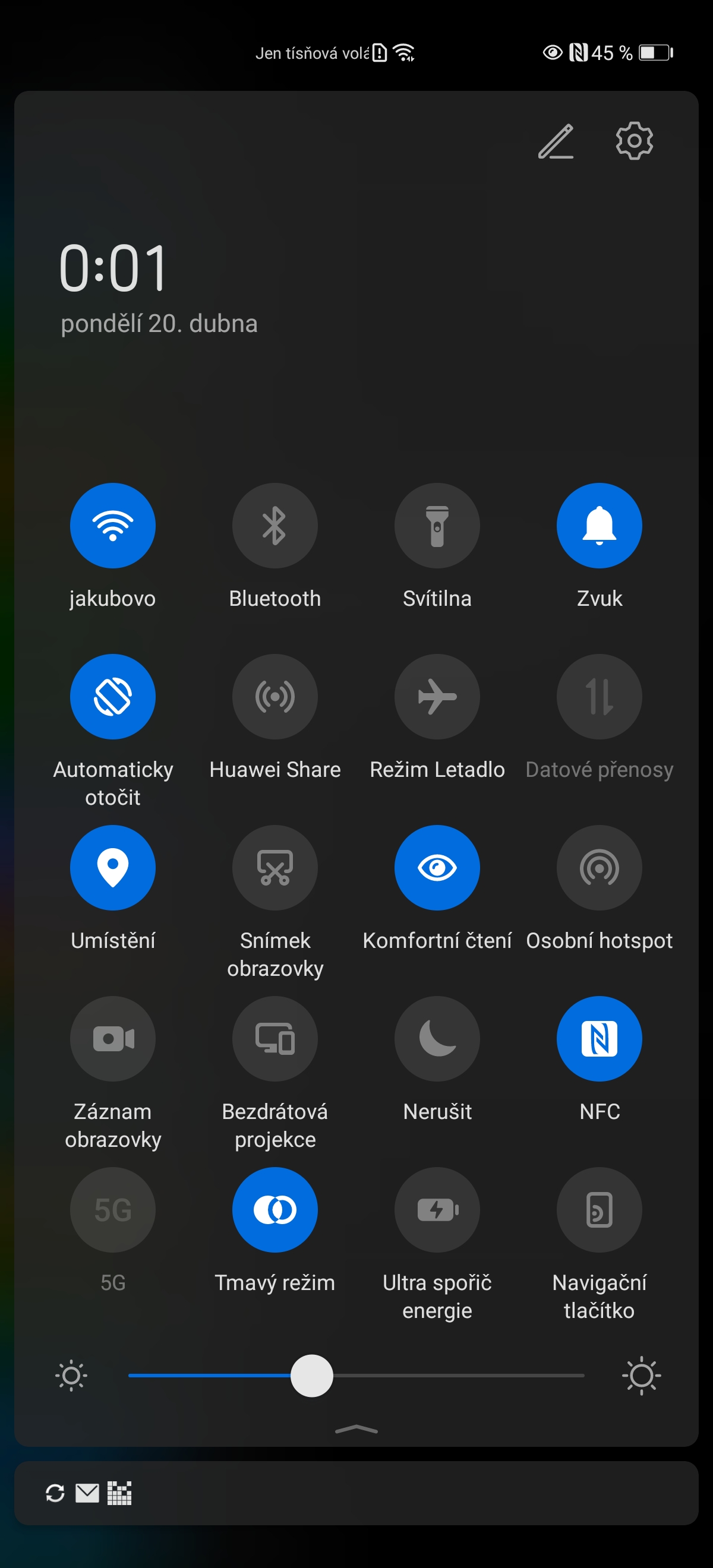This screenshot has height=1568, width=713.
Task: Open Bezdrátová projekce
Action: 275,1038
